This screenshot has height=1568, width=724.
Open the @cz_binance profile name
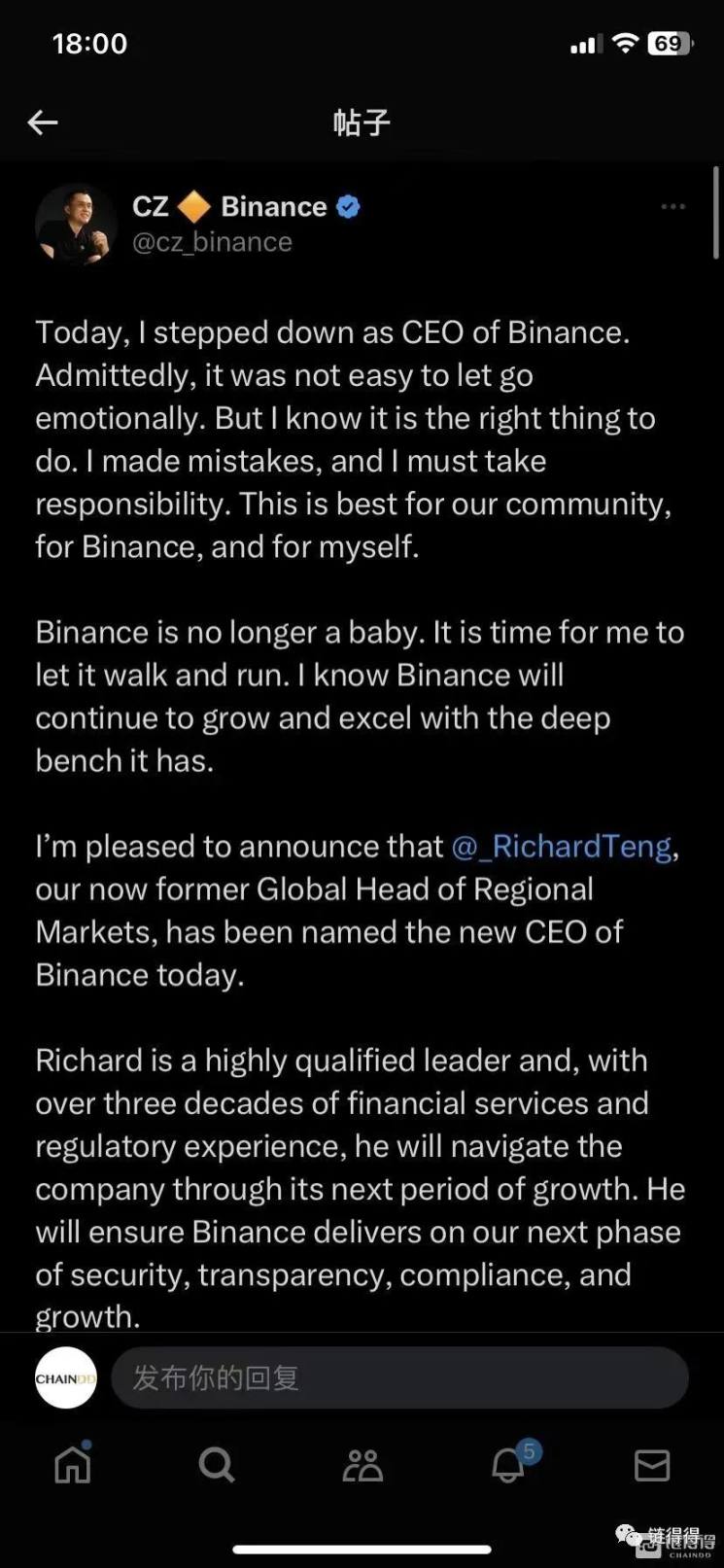(x=212, y=242)
